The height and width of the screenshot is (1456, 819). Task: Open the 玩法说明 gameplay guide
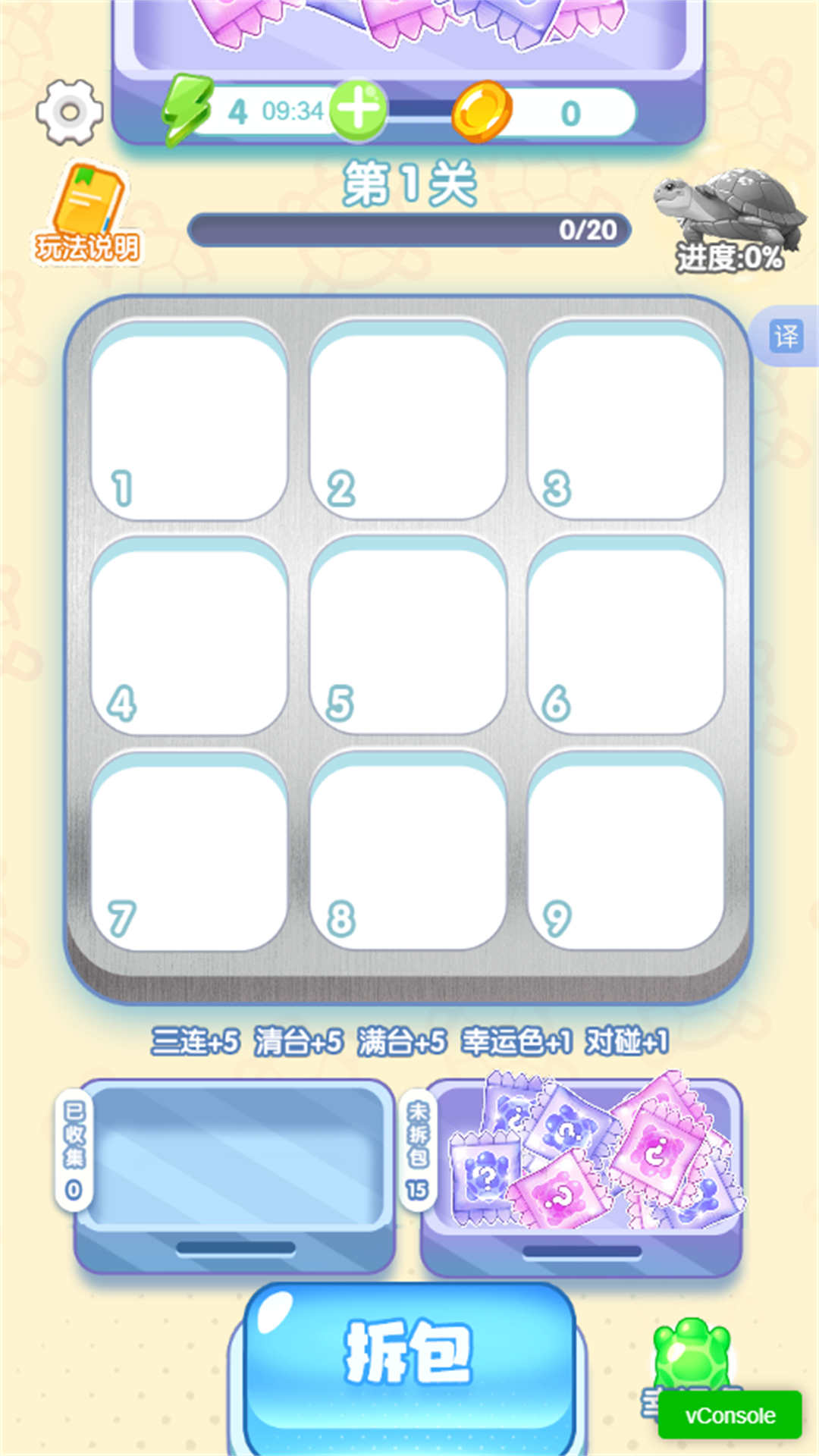coord(86,214)
